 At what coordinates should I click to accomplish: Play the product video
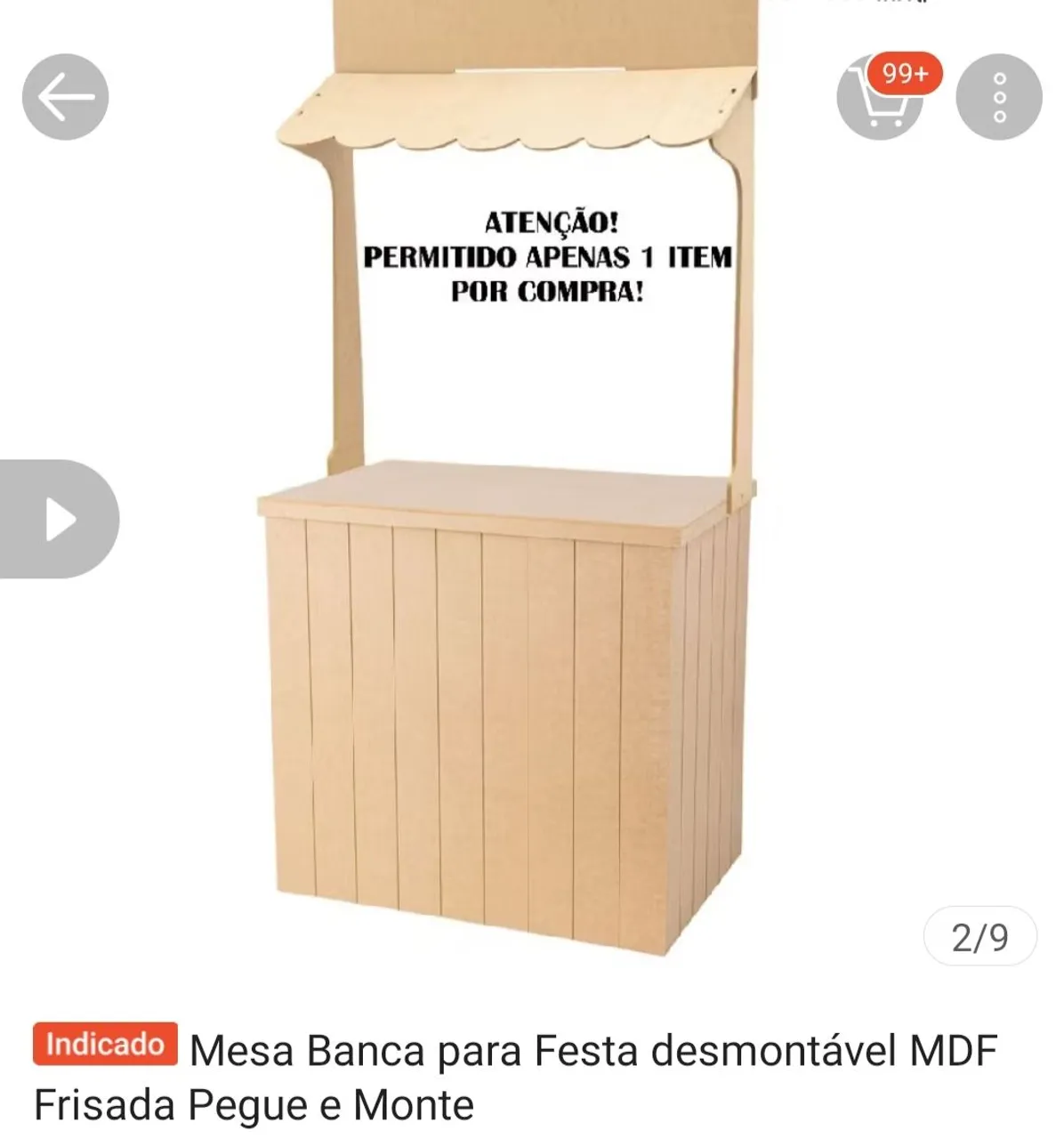(x=59, y=519)
